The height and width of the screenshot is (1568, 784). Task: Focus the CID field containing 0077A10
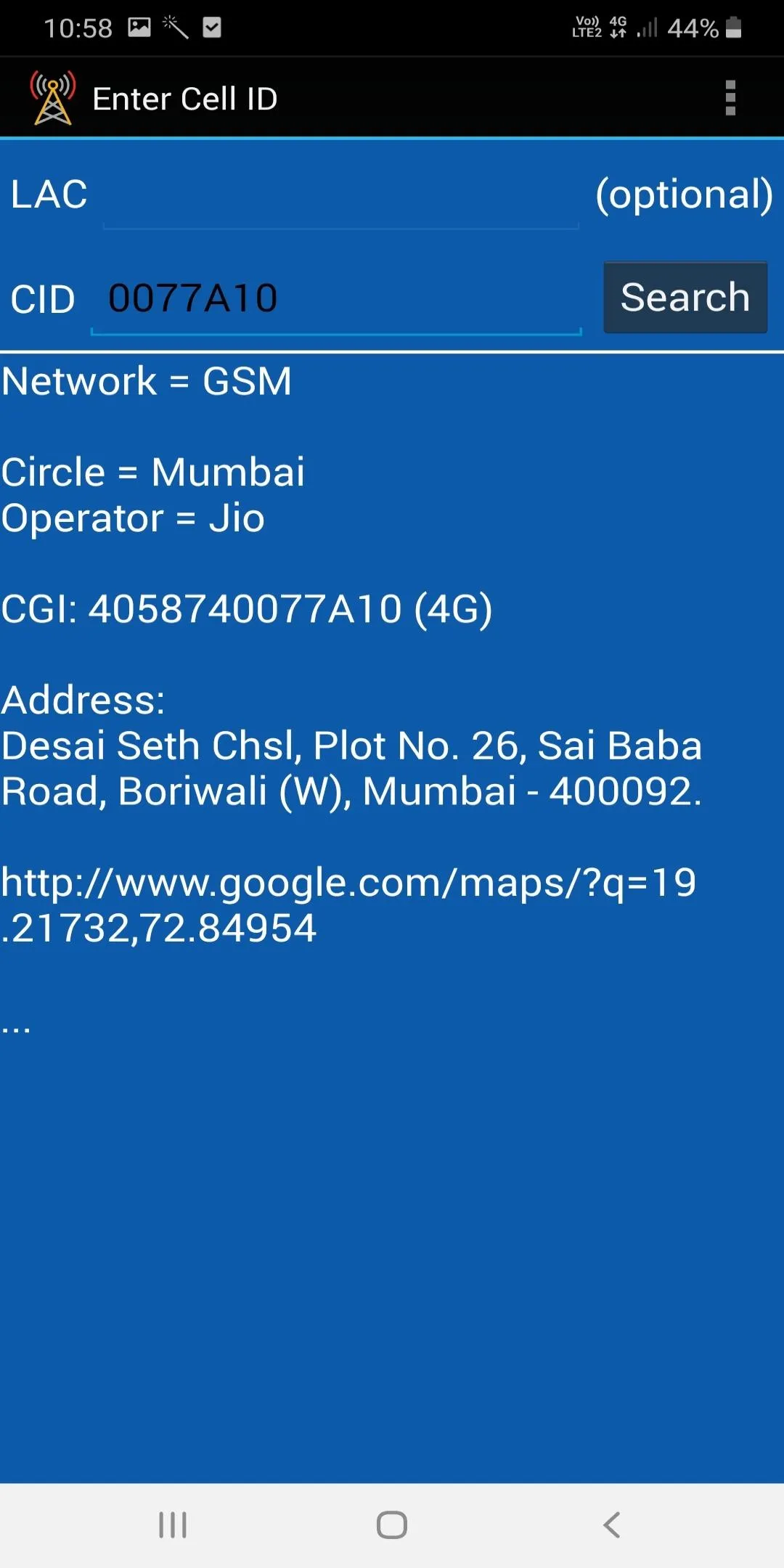click(x=335, y=299)
